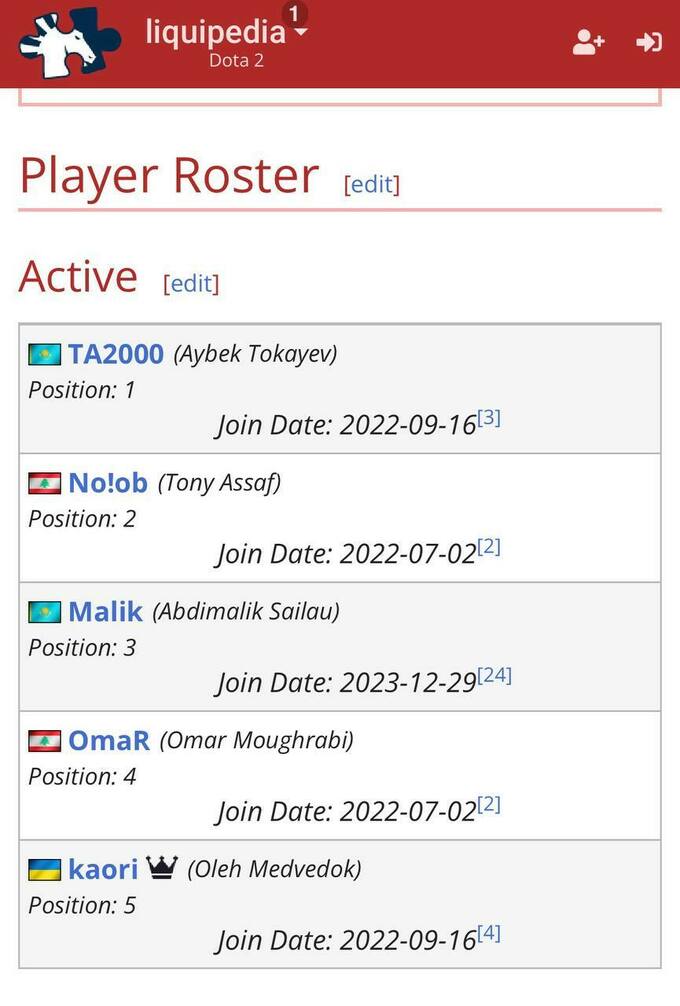Tap the create account icon
Screen dimensions: 680x1006
pos(588,42)
